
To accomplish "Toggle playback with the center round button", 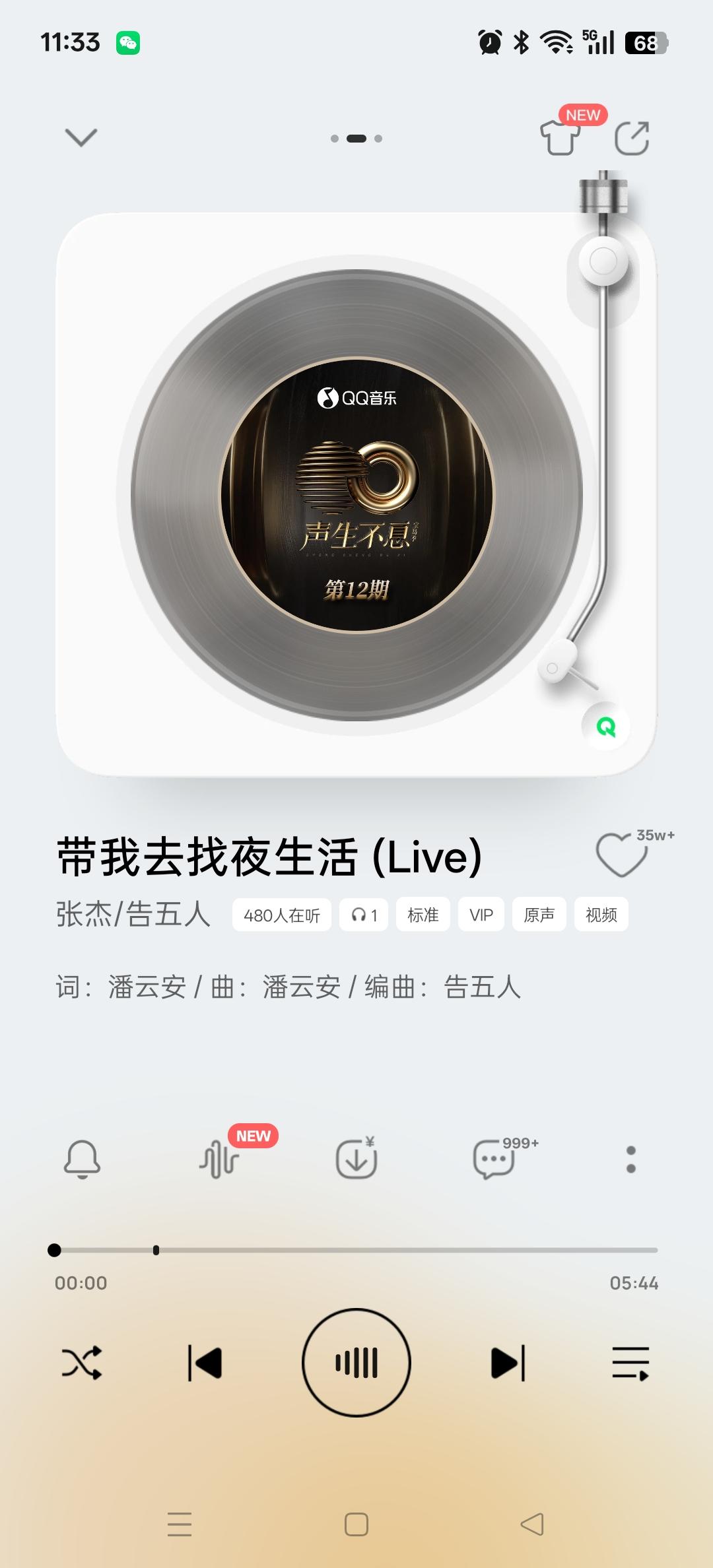I will 356,1363.
